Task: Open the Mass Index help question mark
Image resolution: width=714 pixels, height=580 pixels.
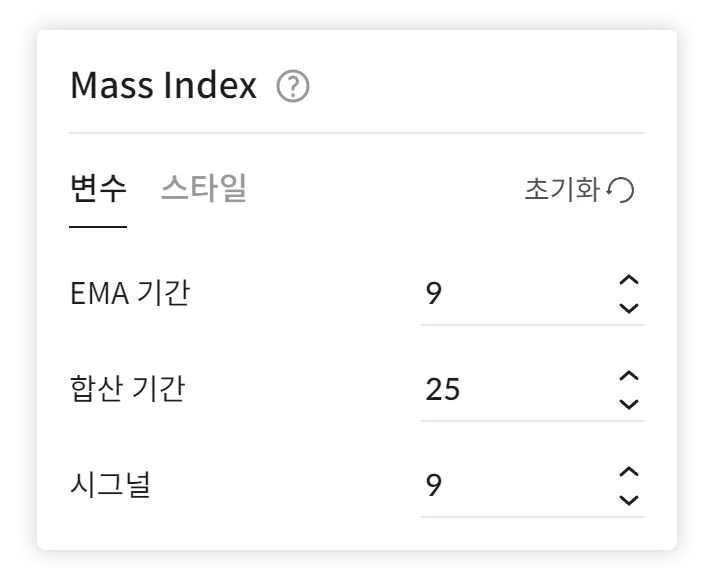Action: (x=293, y=86)
